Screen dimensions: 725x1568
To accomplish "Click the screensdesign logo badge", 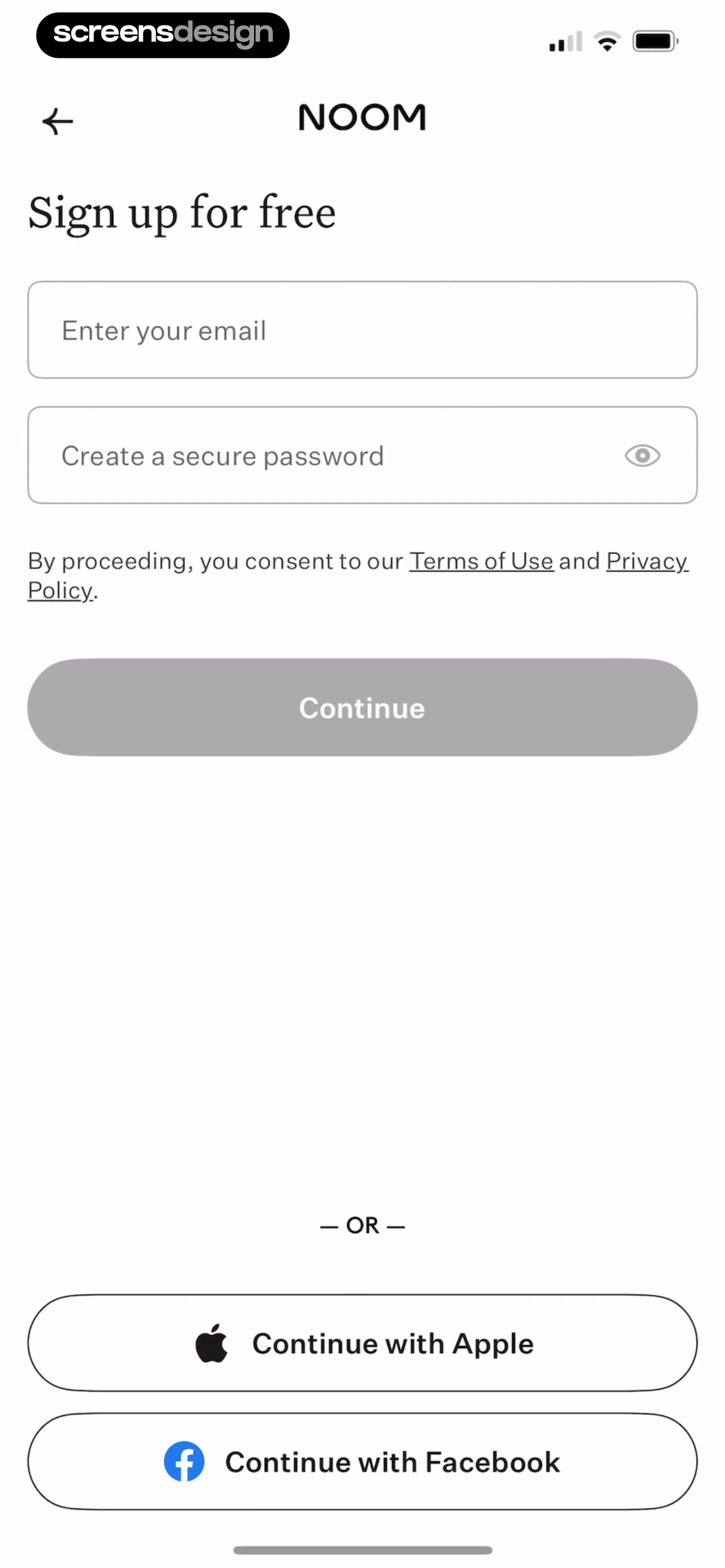I will click(x=162, y=34).
